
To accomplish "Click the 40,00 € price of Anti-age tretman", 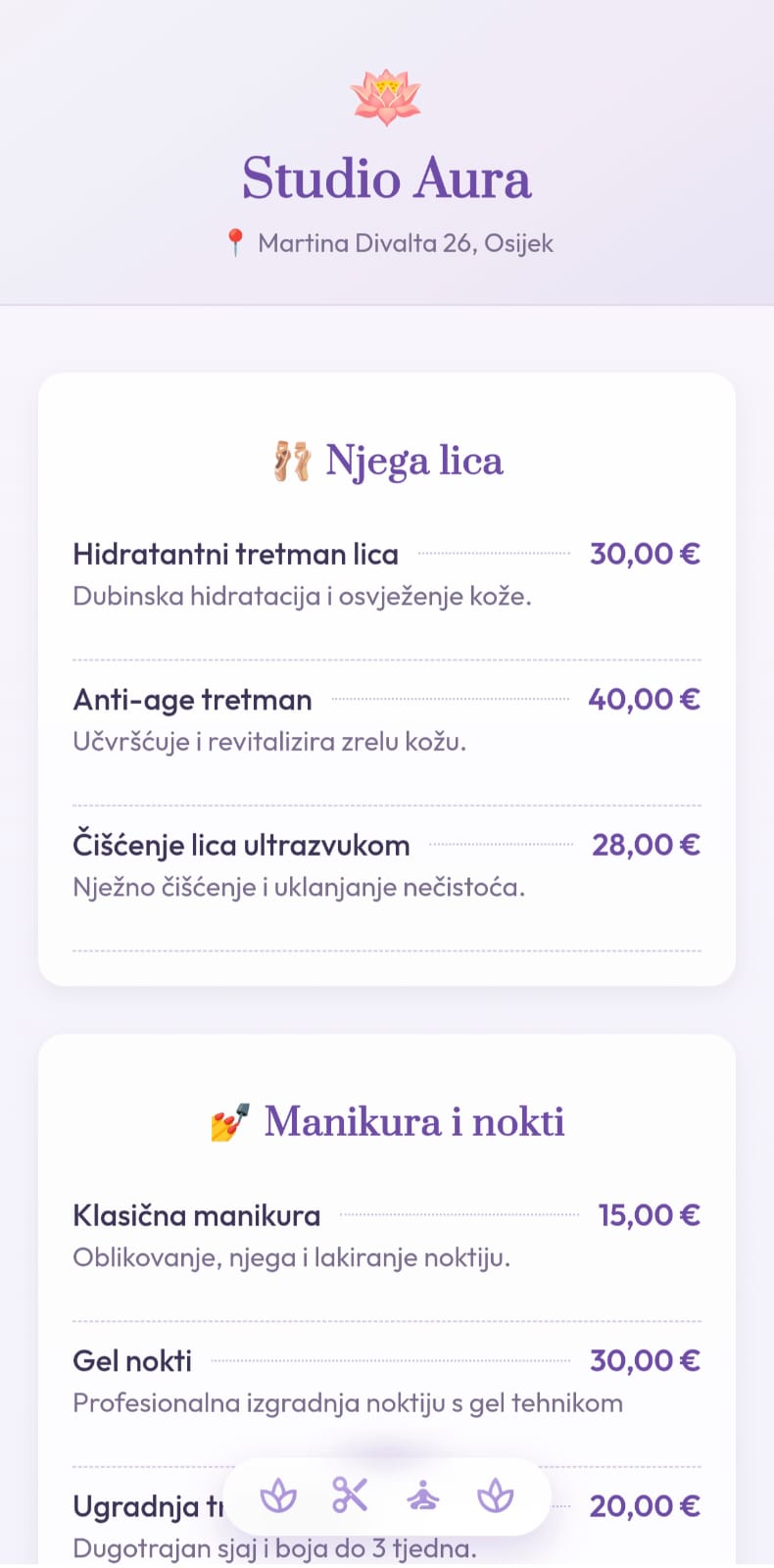I will [x=645, y=699].
